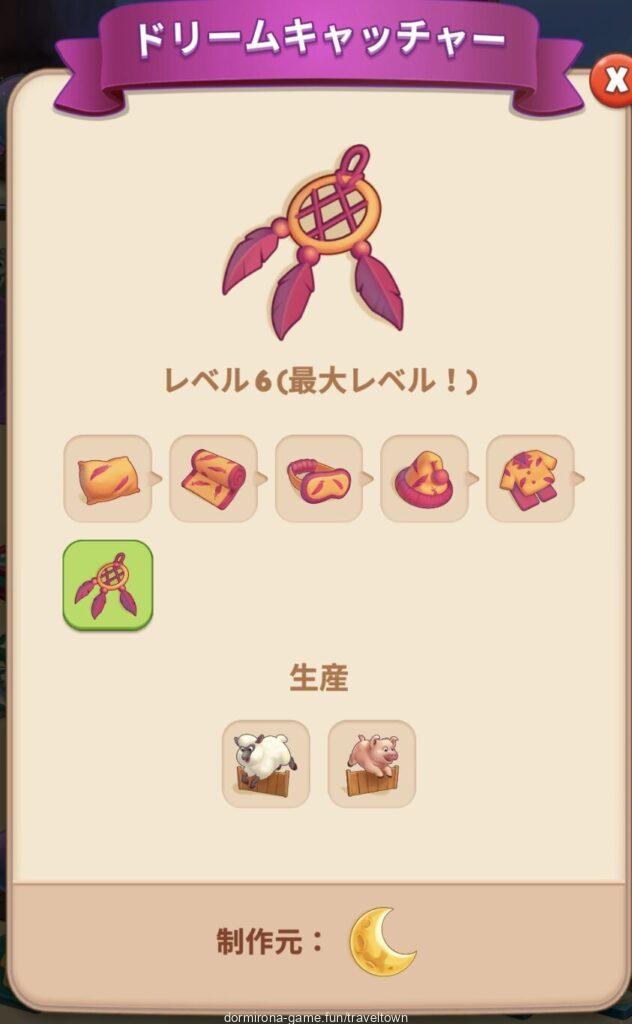The width and height of the screenshot is (632, 1024).
Task: Select the level 1 pillow item
Action: tap(107, 478)
